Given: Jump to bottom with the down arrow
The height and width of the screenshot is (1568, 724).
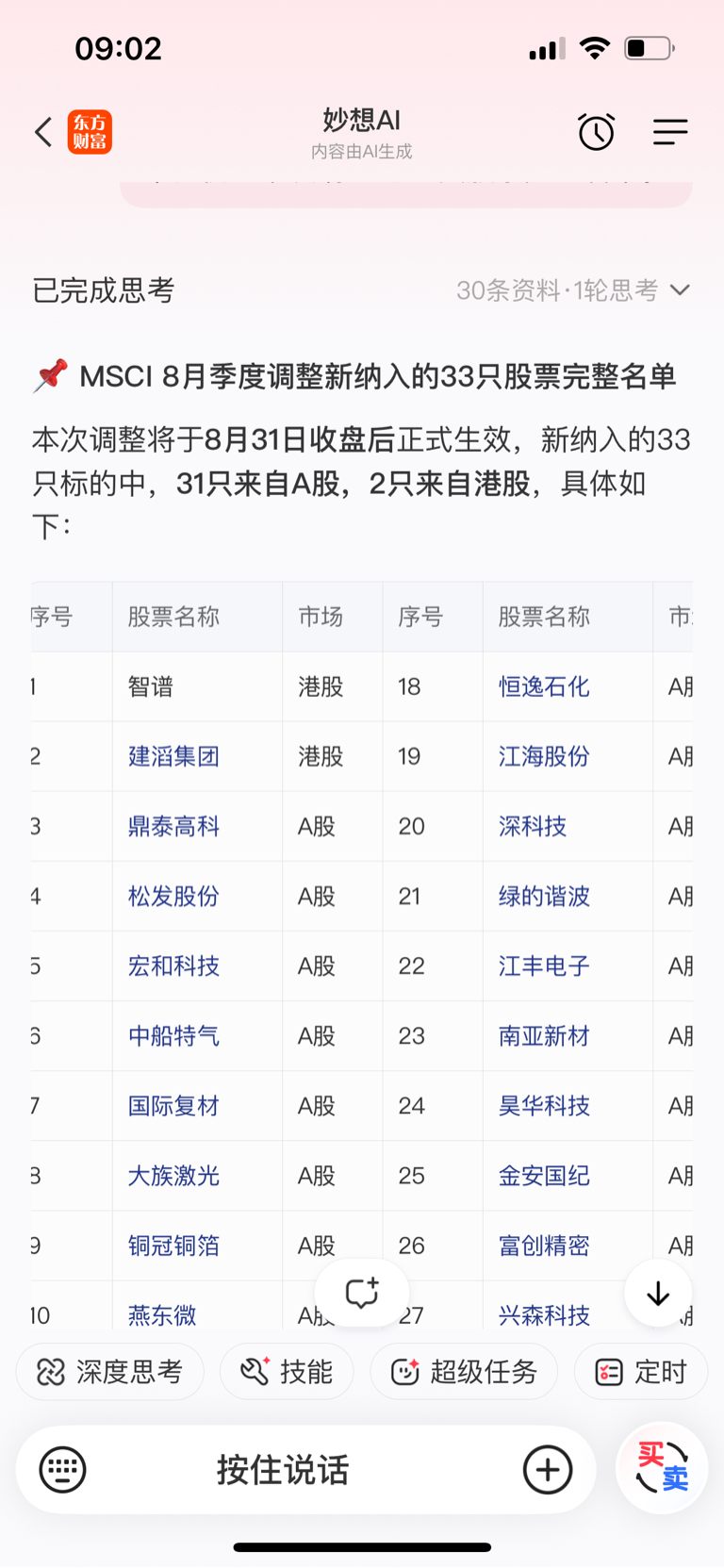Looking at the screenshot, I should pos(658,1294).
